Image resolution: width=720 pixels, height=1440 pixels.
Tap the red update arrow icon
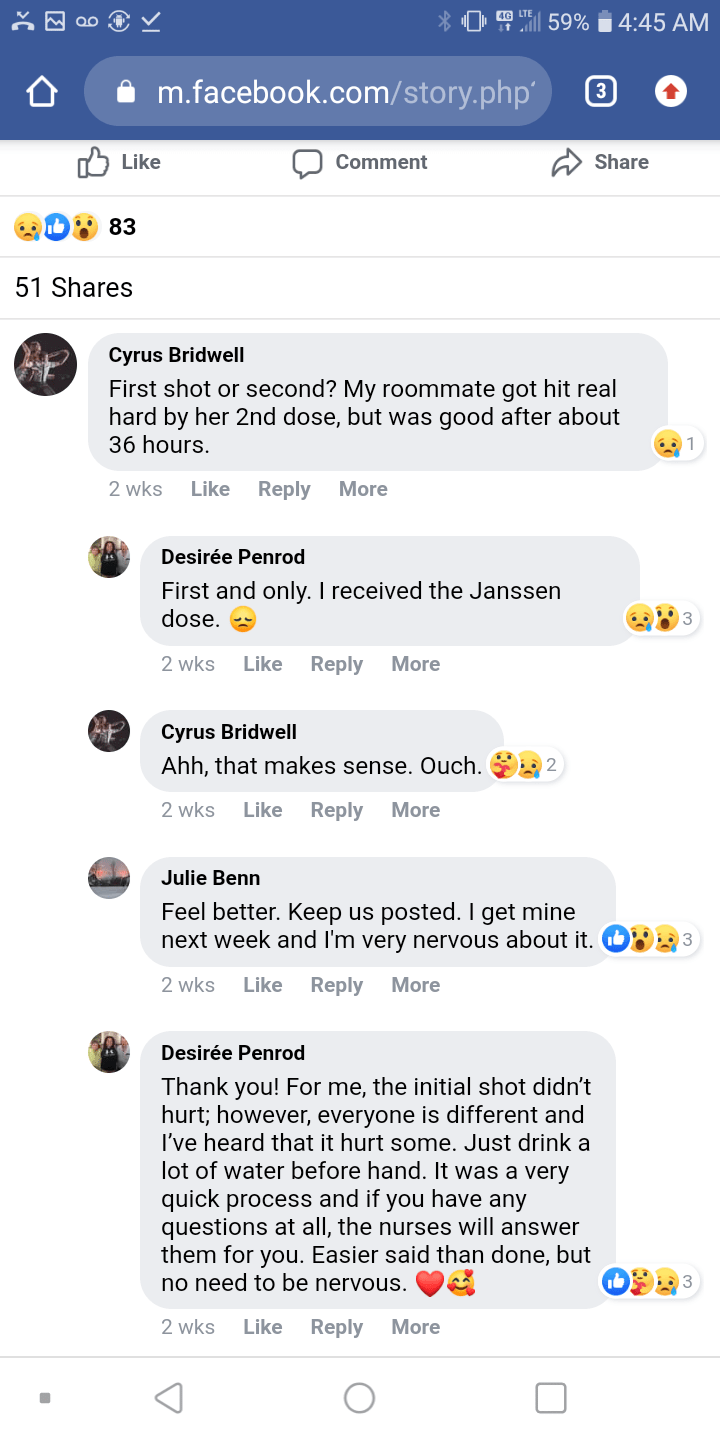coord(670,93)
